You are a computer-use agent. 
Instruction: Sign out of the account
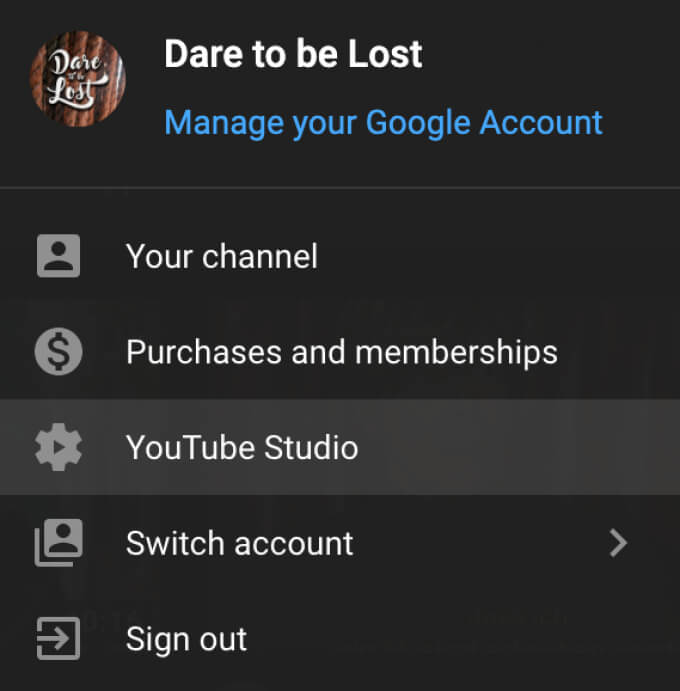186,639
